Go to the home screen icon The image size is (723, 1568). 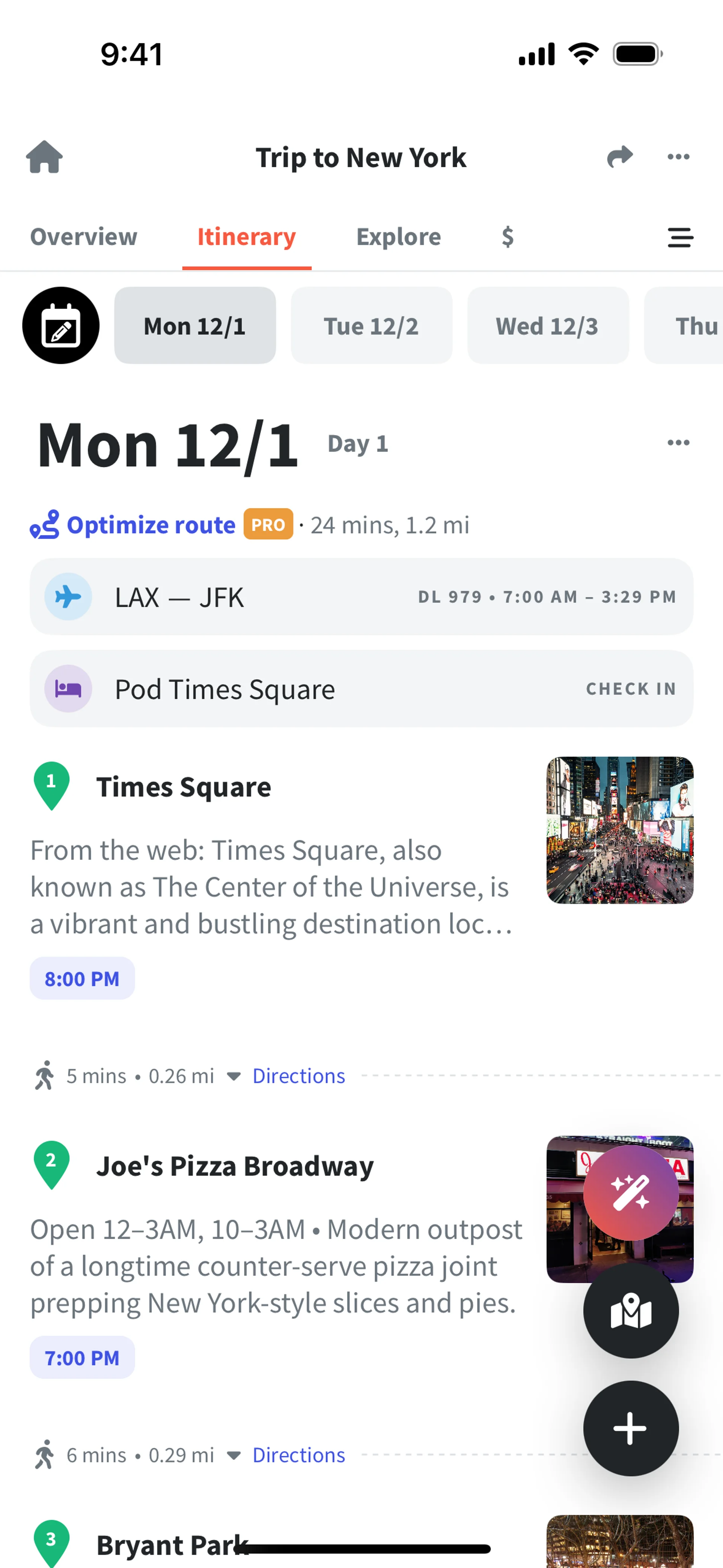coord(44,157)
